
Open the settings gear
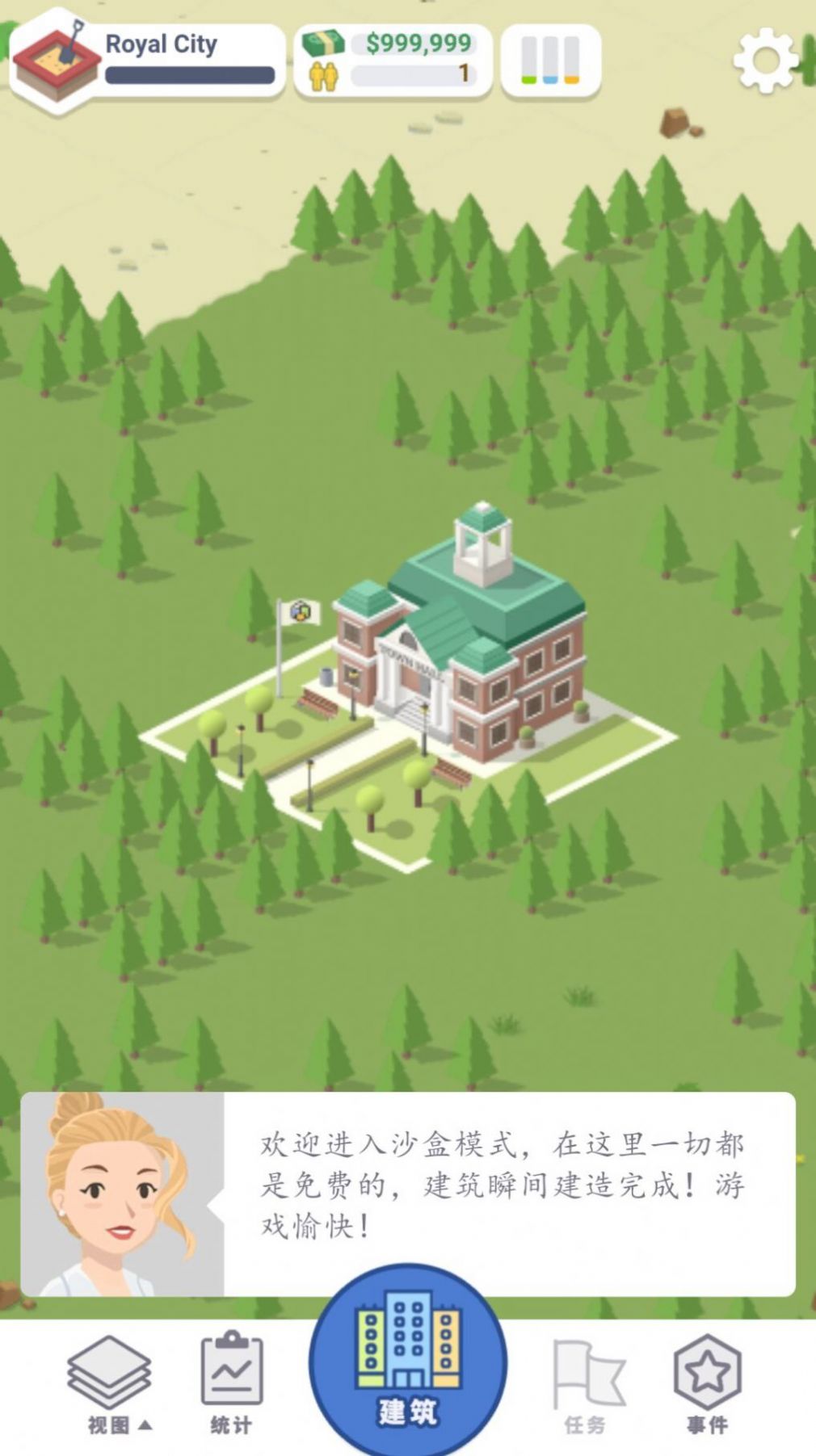764,61
